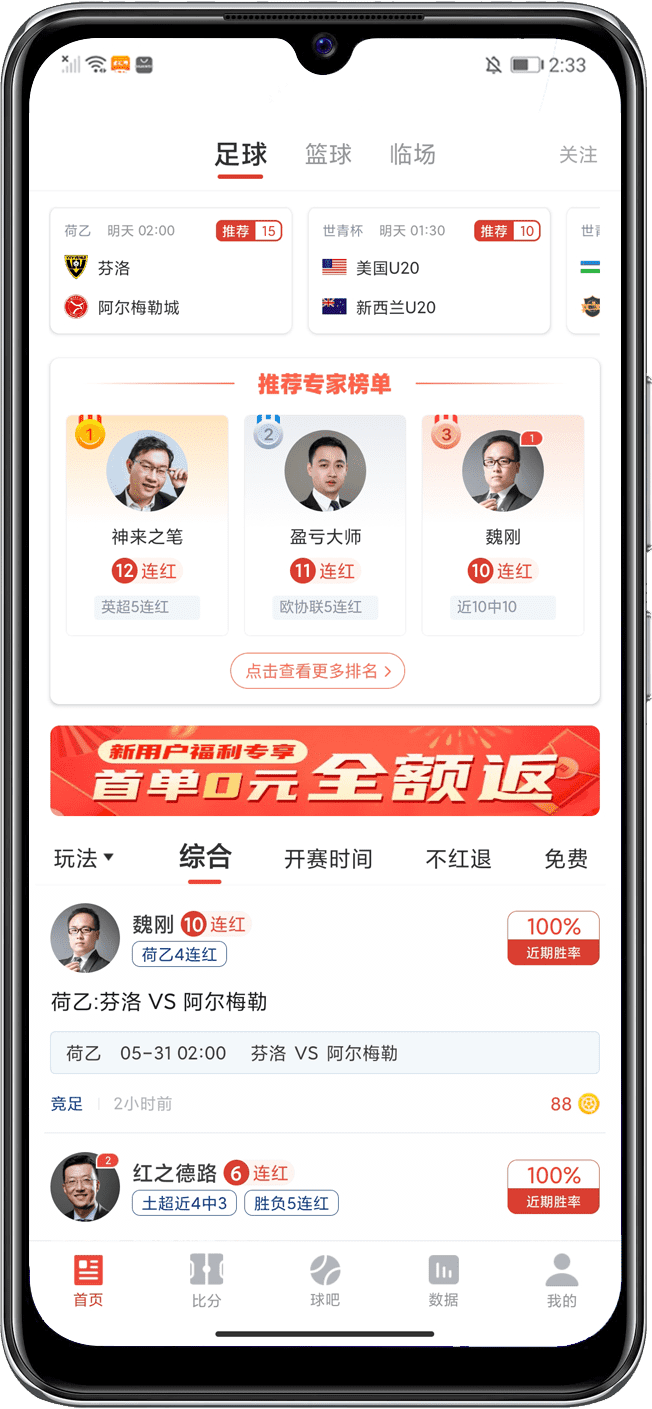
Task: Open the 关注 tab
Action: pos(577,155)
